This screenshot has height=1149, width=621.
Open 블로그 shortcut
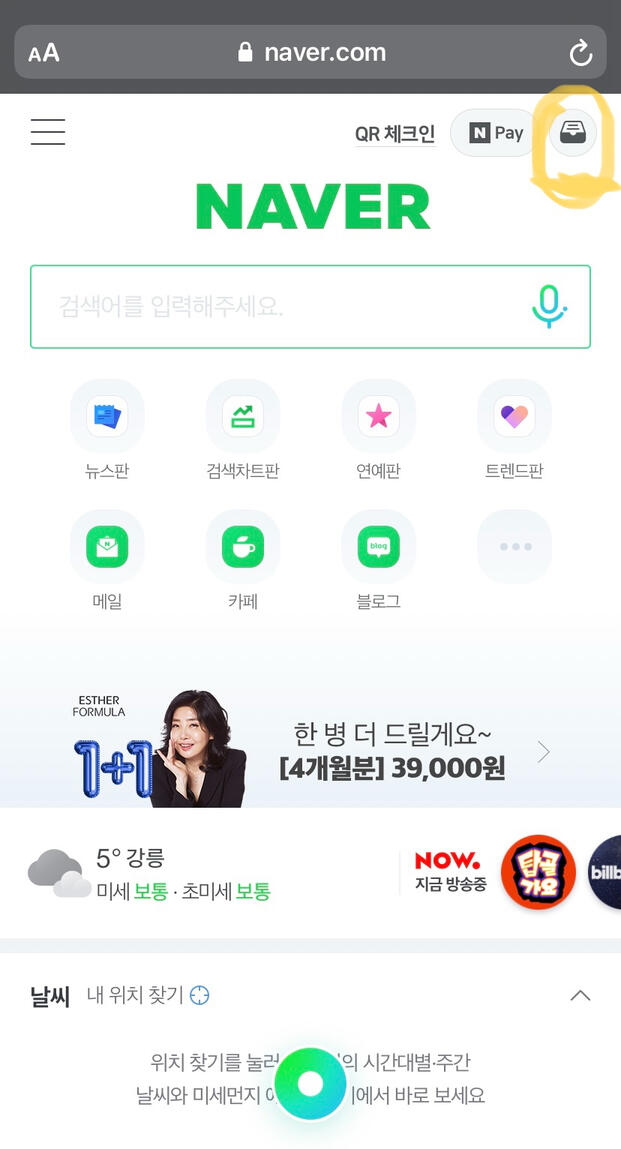(378, 547)
